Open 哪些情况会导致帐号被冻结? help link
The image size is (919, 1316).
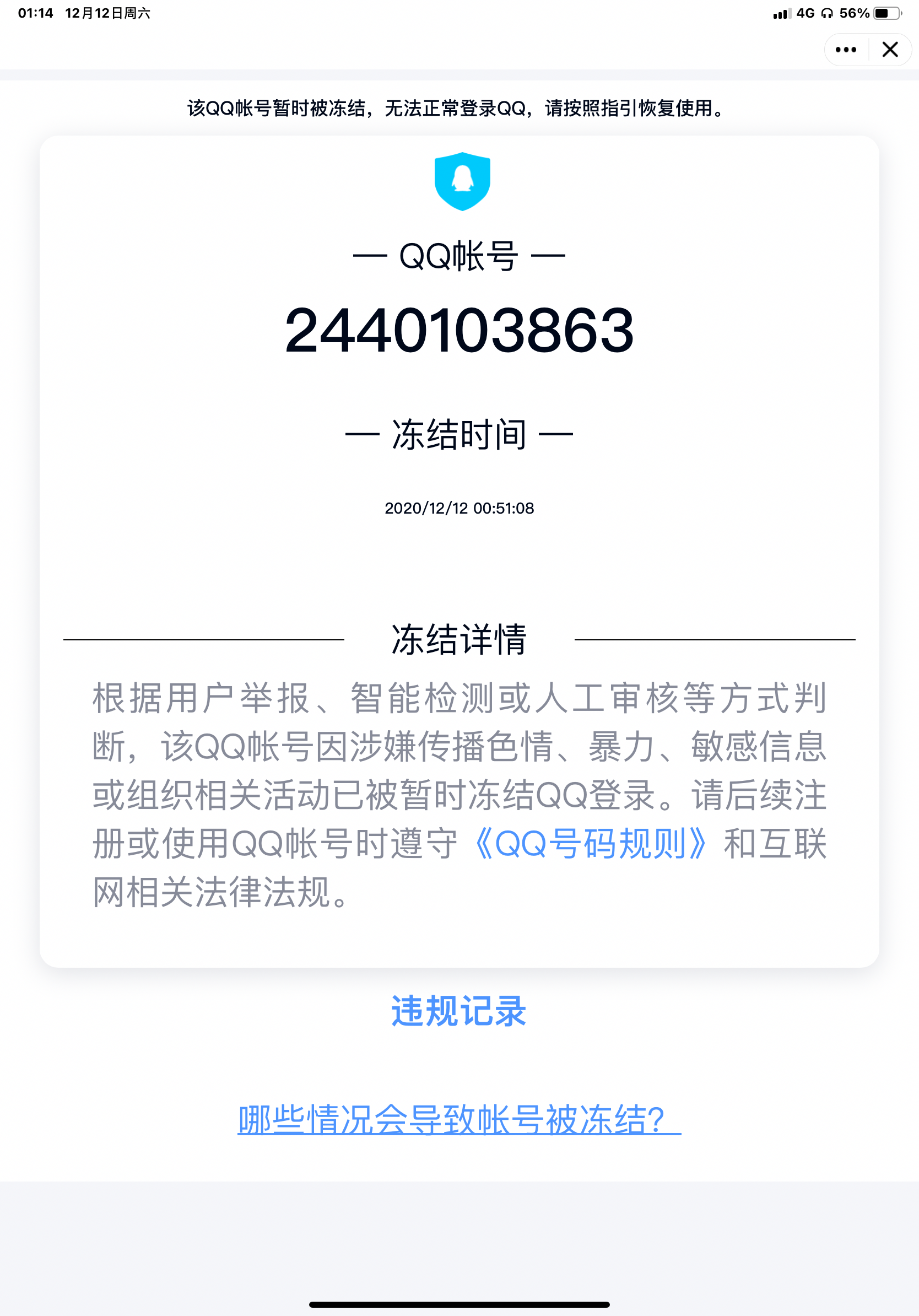459,1119
